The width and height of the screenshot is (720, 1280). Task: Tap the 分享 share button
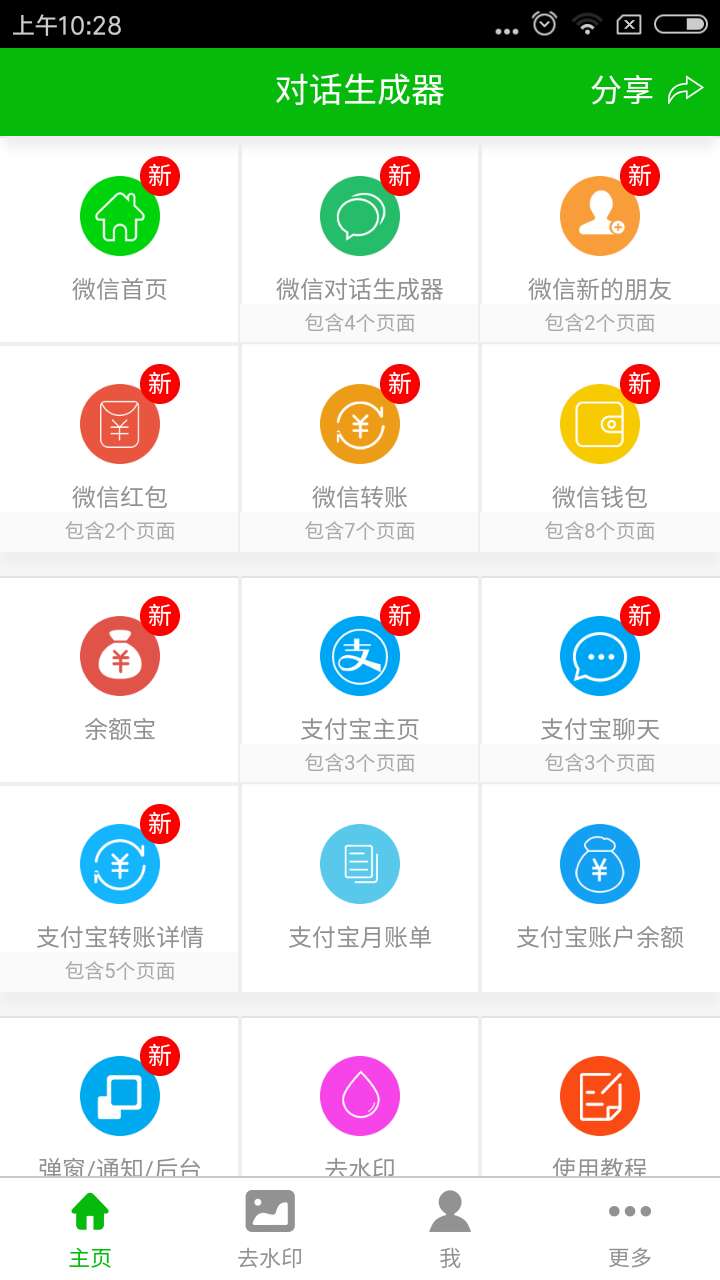[x=646, y=91]
